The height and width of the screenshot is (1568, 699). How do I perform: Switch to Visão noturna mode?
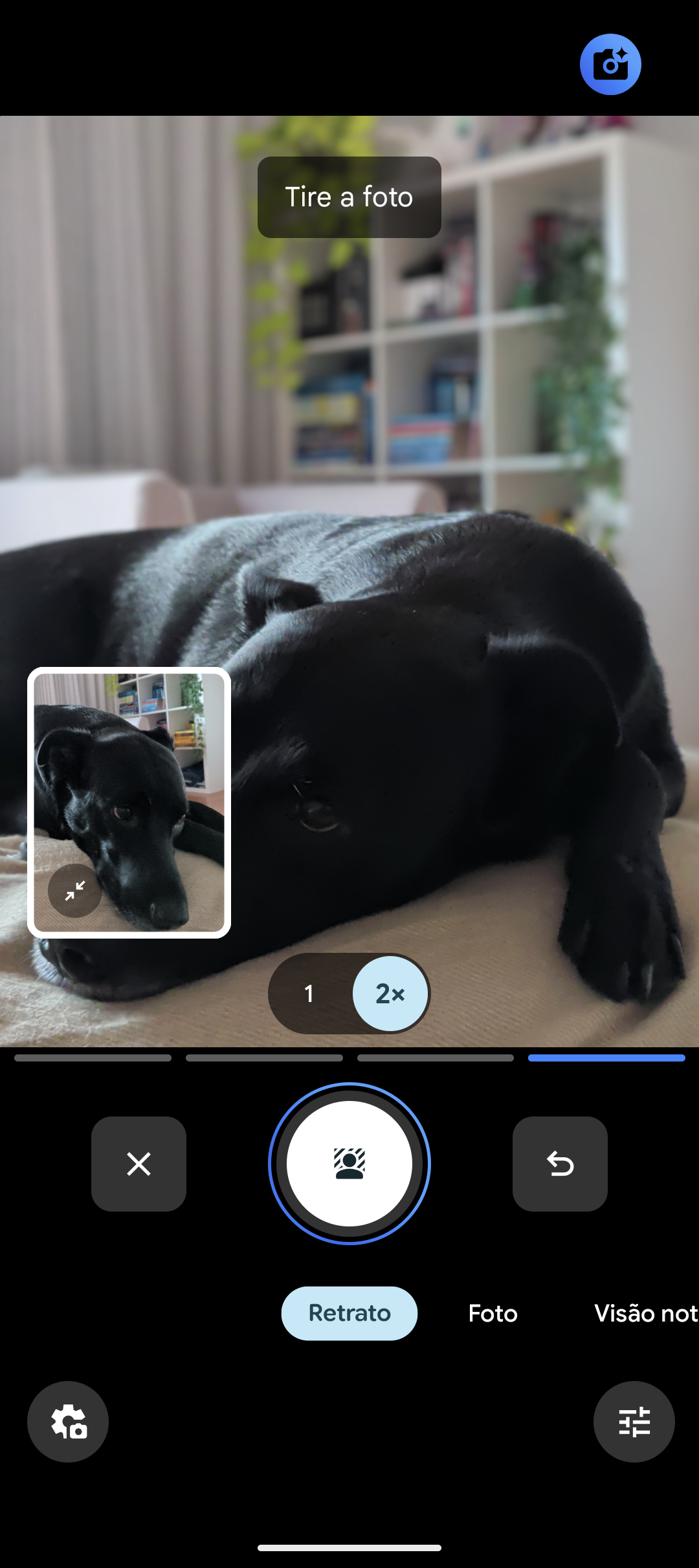pos(645,1313)
